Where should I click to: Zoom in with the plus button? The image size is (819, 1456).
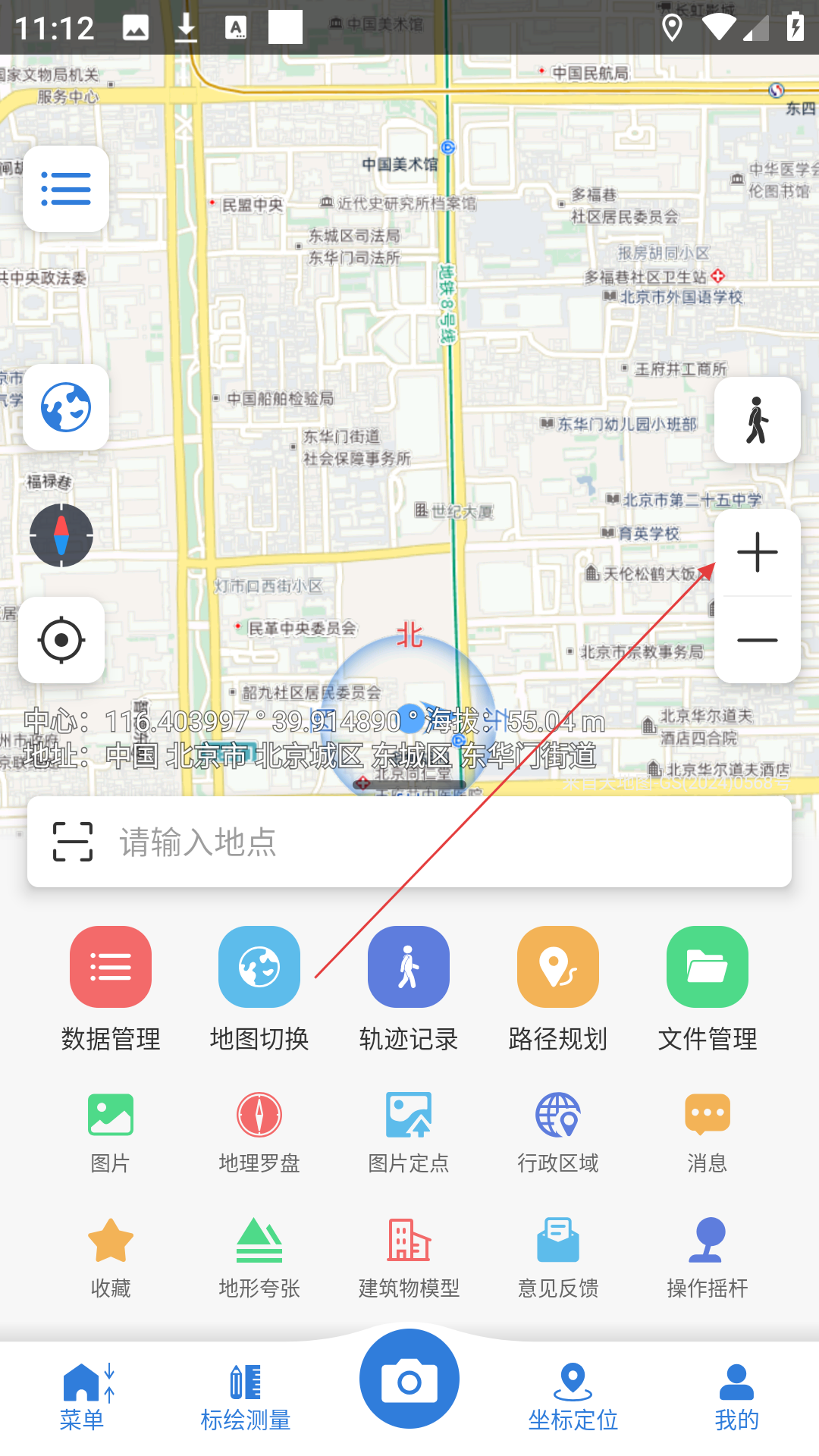(758, 552)
